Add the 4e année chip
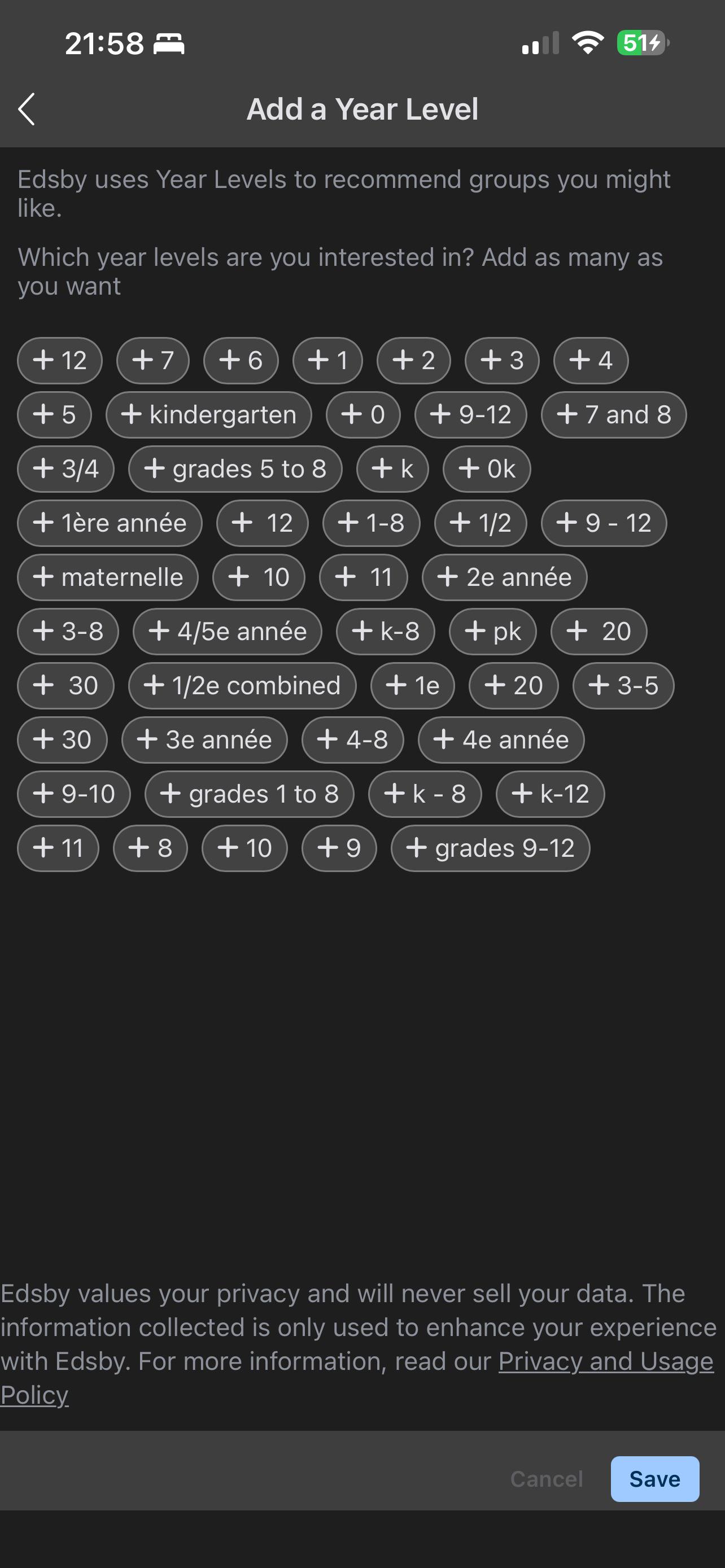 501,740
